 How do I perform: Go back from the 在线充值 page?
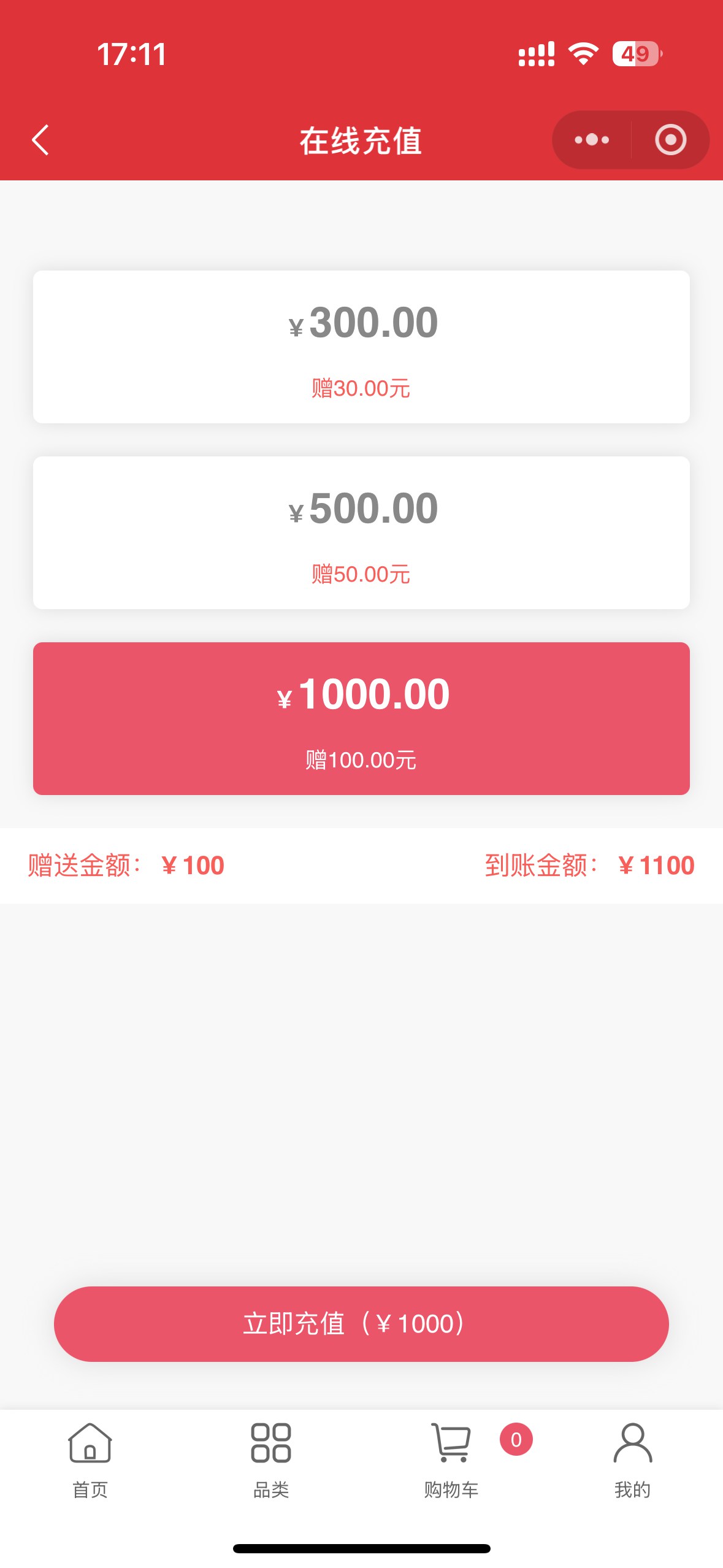(40, 140)
